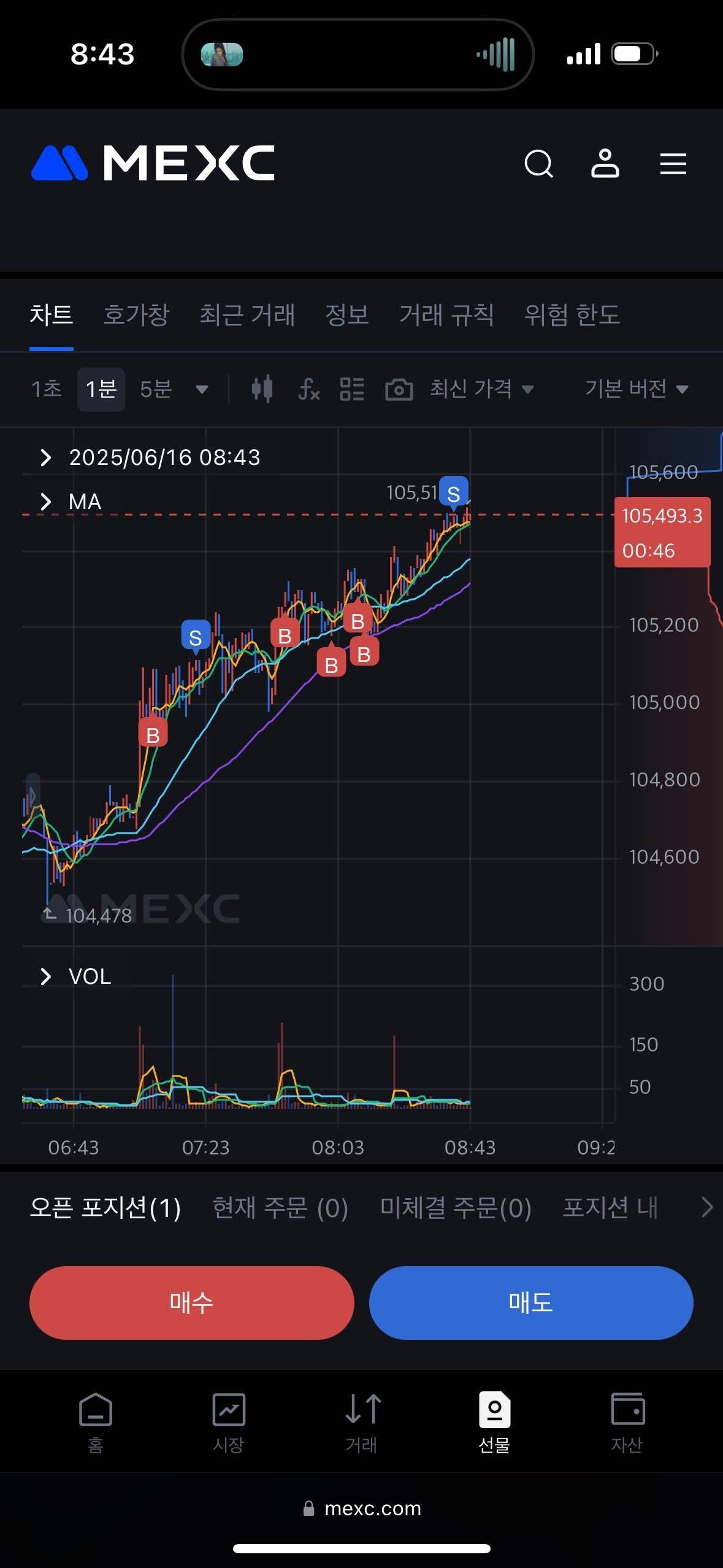The height and width of the screenshot is (1568, 723).
Task: Take a chart snapshot with camera icon
Action: tap(399, 389)
